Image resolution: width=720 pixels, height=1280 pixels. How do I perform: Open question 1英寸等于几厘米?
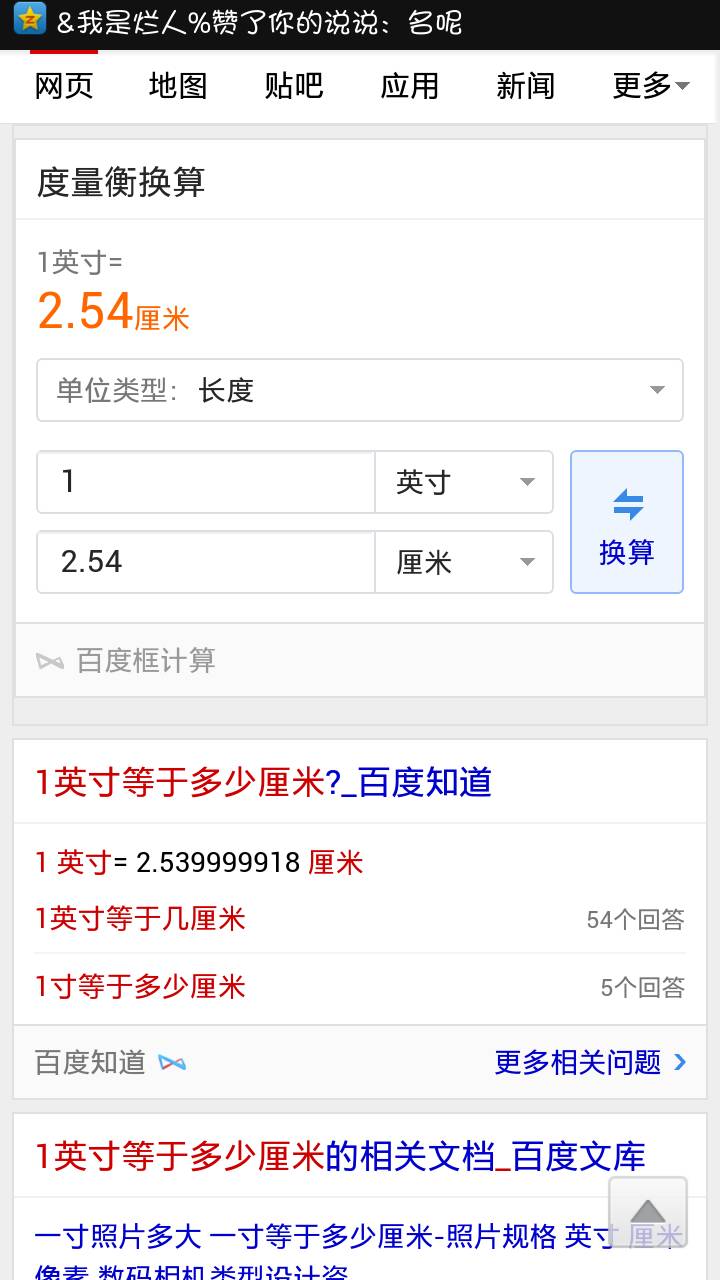[140, 919]
